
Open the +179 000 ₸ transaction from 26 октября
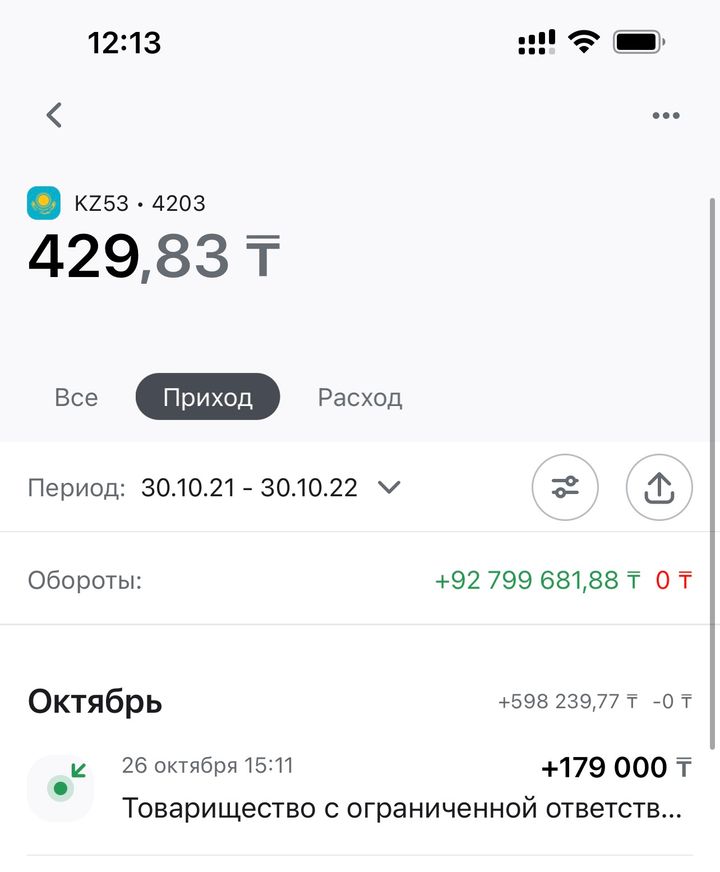point(360,789)
